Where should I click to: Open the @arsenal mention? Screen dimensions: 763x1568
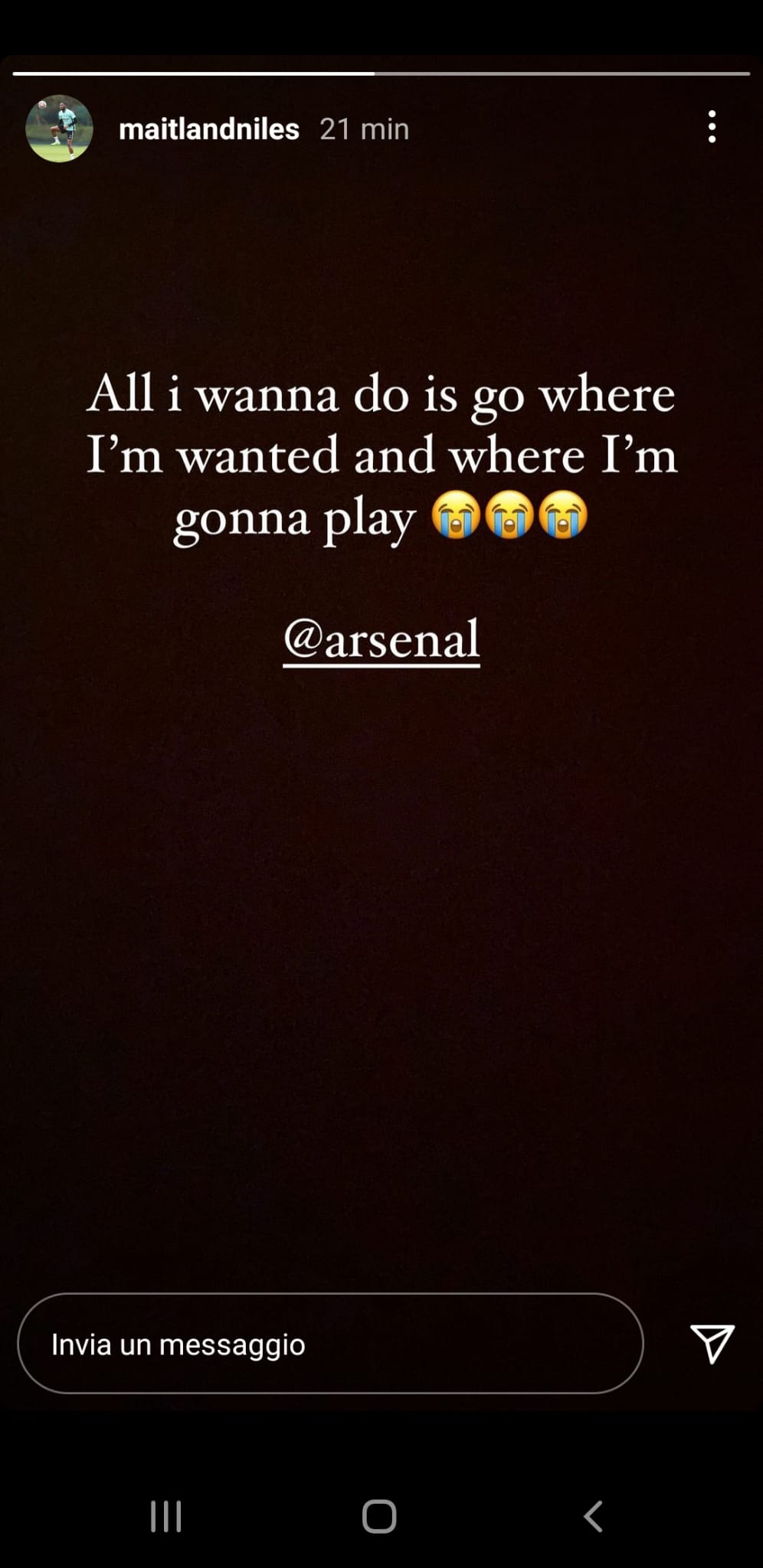click(x=381, y=639)
